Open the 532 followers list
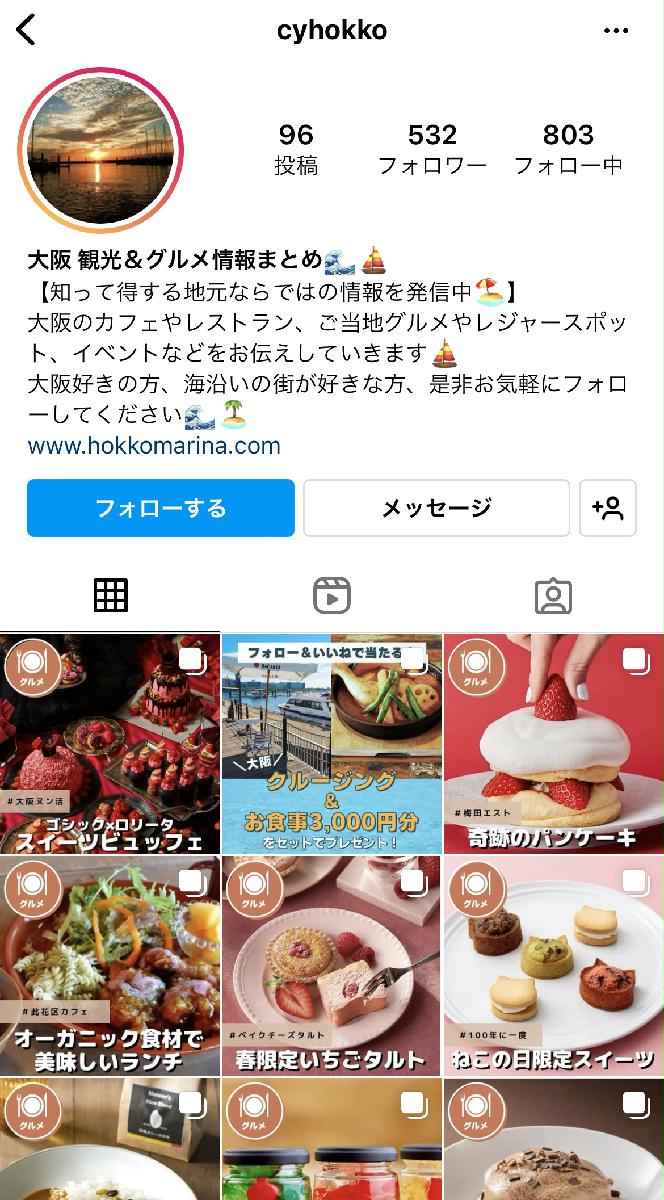 coord(432,149)
